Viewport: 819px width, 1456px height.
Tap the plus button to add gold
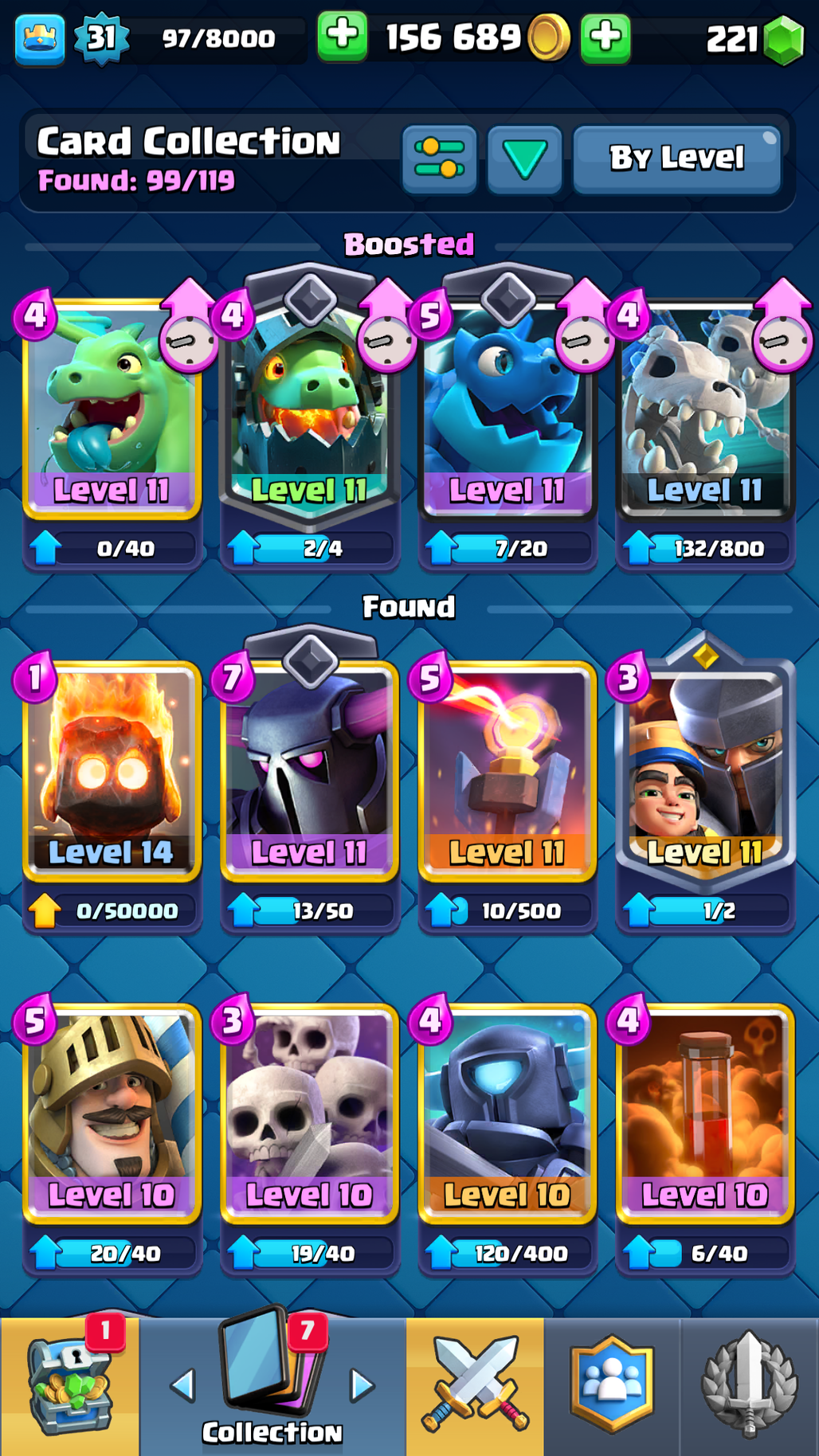[x=343, y=36]
